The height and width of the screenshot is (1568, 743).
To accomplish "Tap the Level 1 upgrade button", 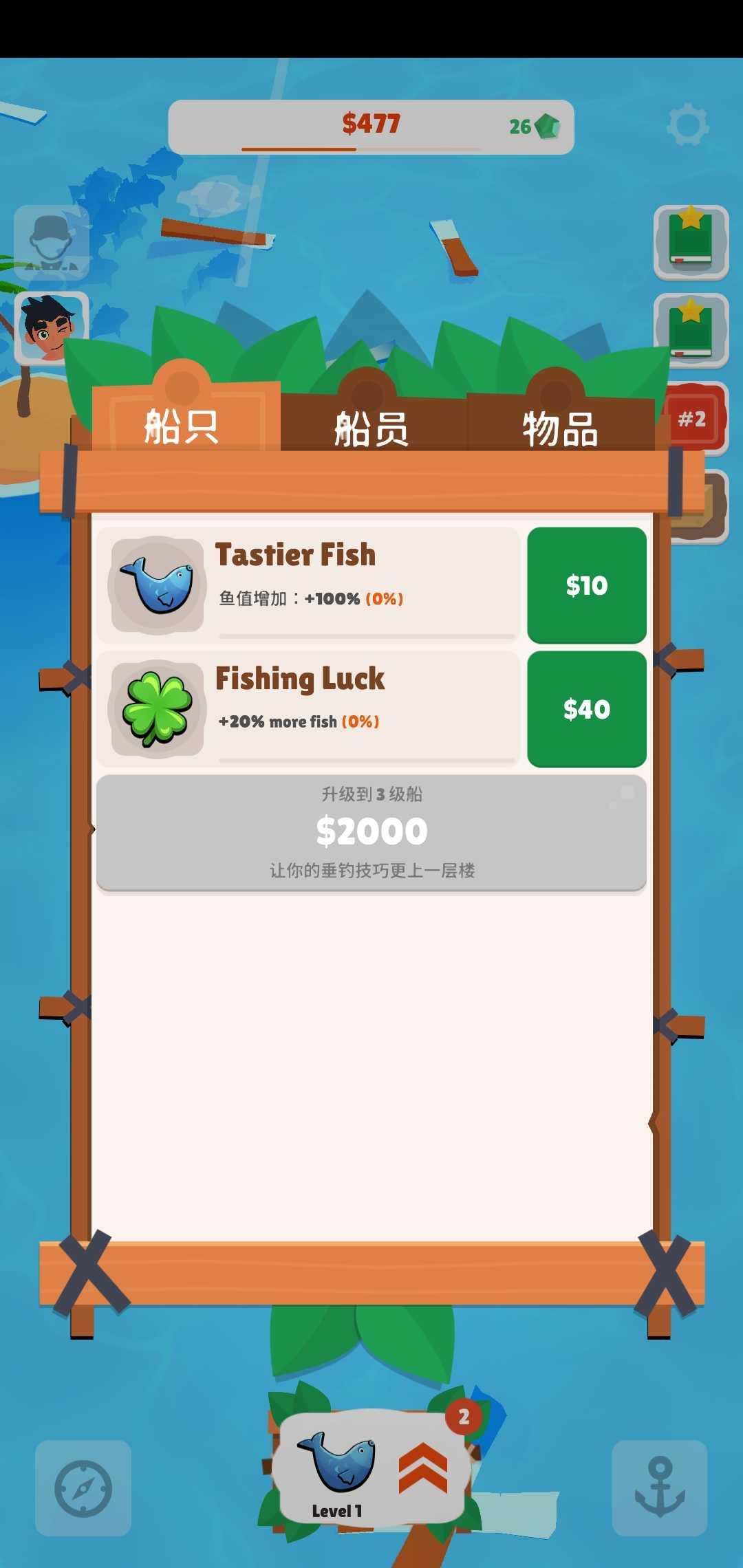I will click(372, 1468).
